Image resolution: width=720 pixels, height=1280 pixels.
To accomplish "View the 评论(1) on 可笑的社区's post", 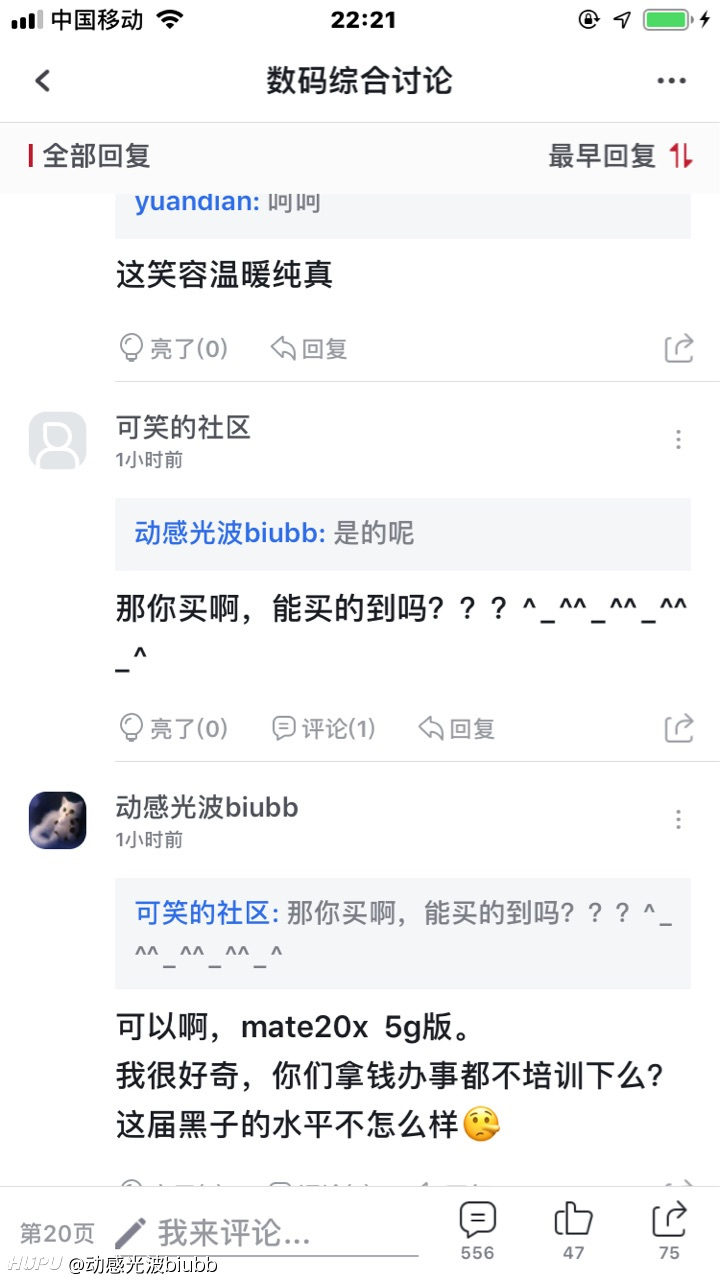I will point(323,728).
